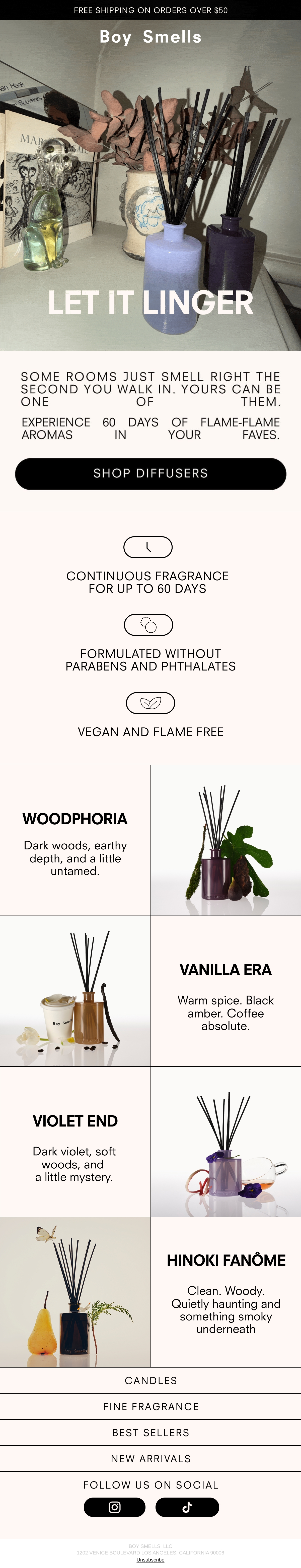The image size is (301, 1568).
Task: View Best Sellers
Action: point(150,1433)
